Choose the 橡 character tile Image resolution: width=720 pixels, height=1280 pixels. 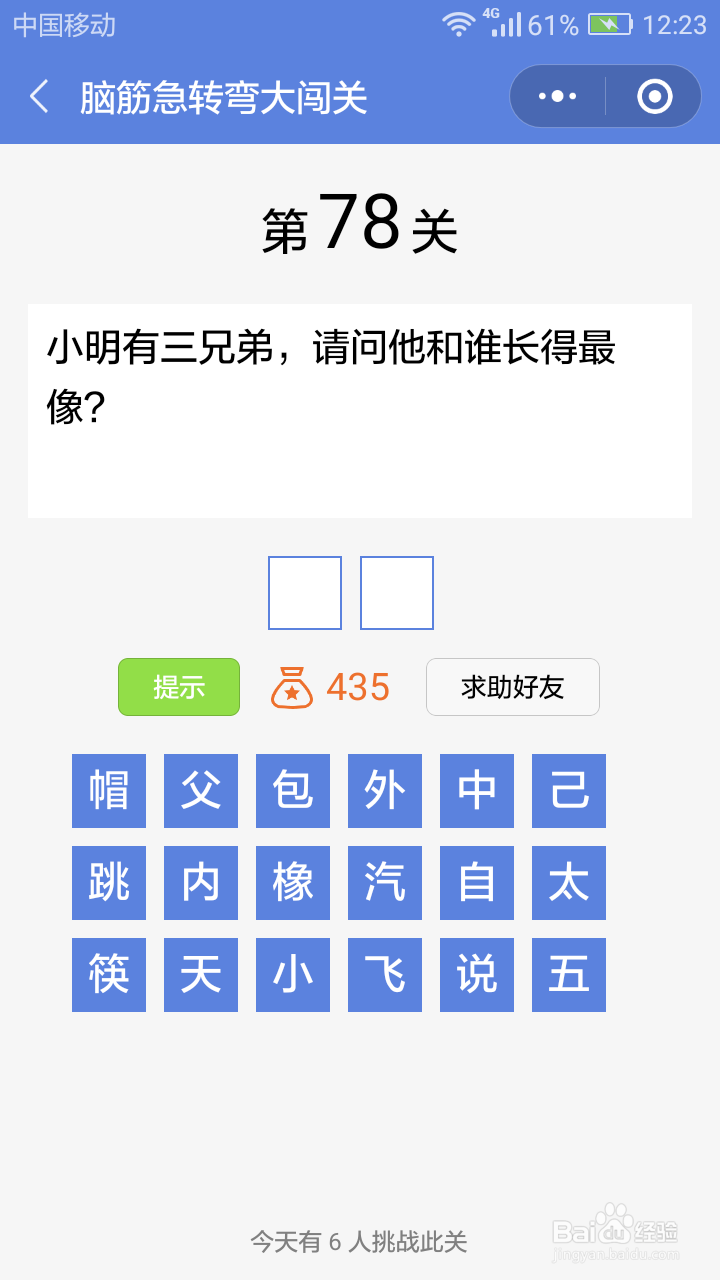pyautogui.click(x=293, y=883)
